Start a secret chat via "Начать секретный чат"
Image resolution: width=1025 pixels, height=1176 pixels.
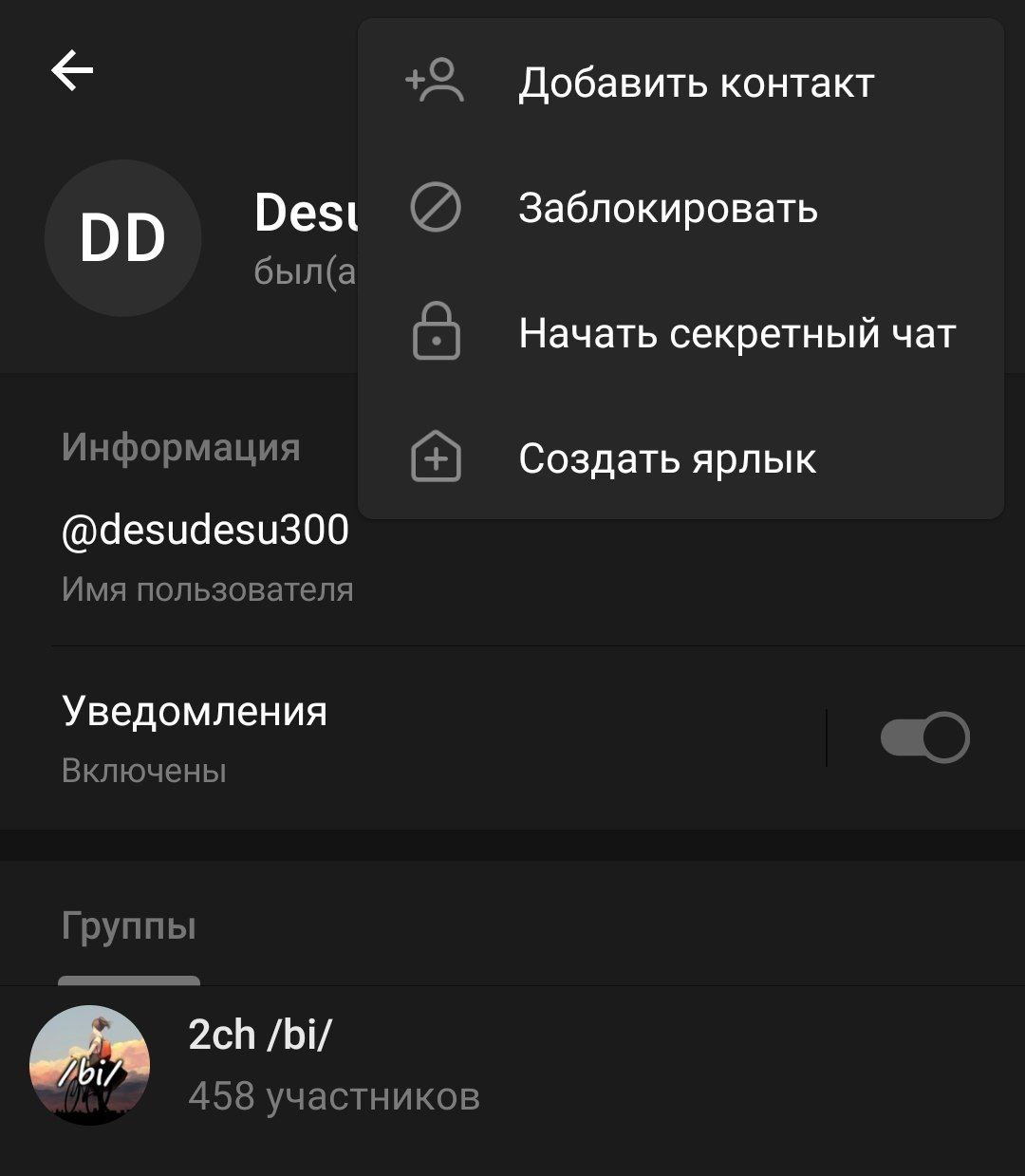tap(680, 333)
